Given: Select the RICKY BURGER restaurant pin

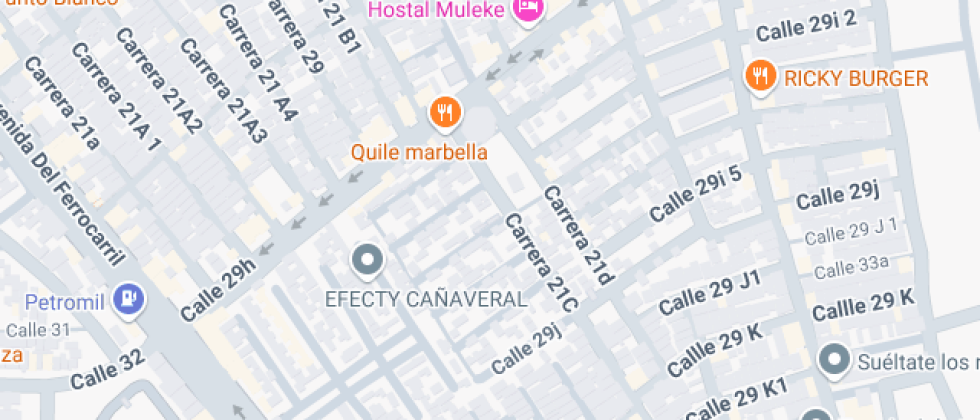Looking at the screenshot, I should (761, 78).
